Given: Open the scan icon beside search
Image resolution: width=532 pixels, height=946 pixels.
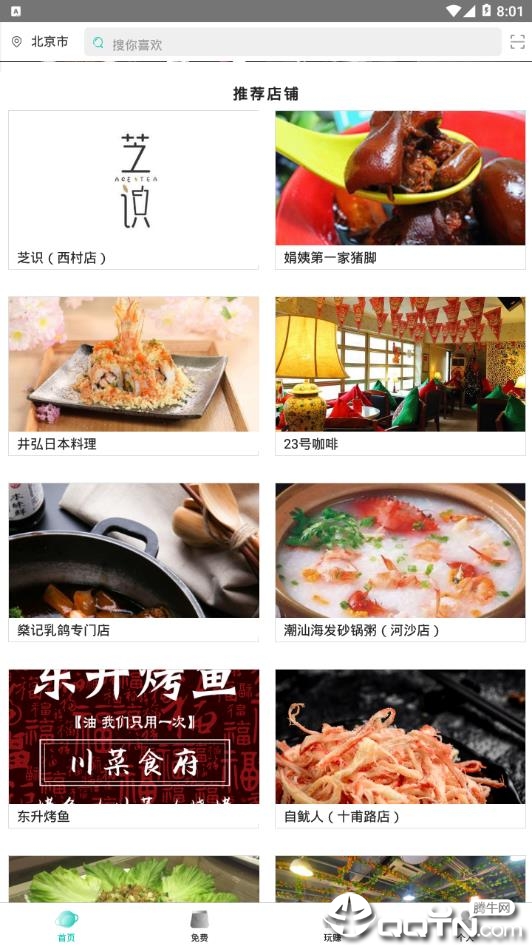Looking at the screenshot, I should (517, 42).
